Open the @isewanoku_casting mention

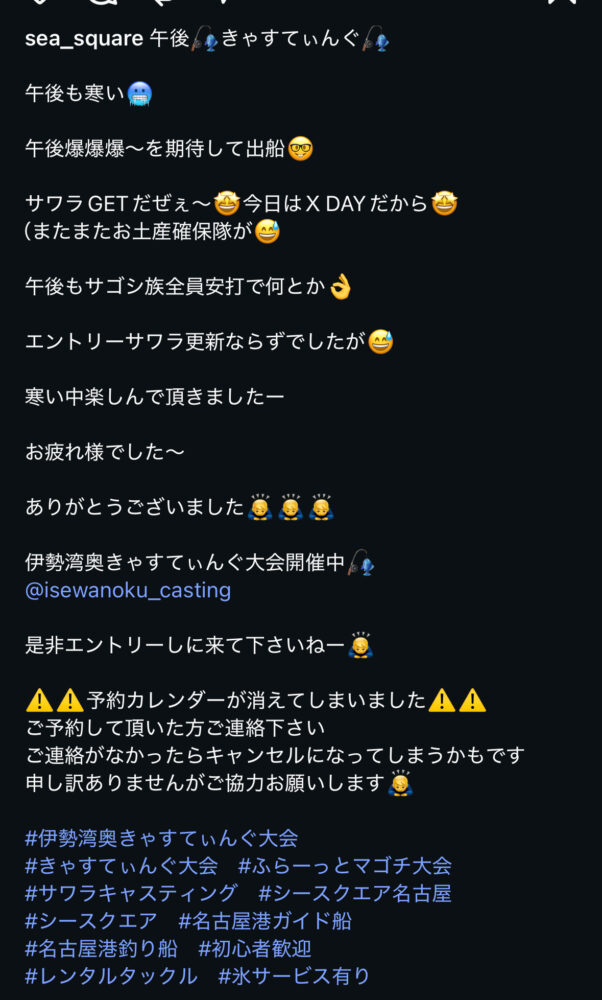tap(128, 590)
